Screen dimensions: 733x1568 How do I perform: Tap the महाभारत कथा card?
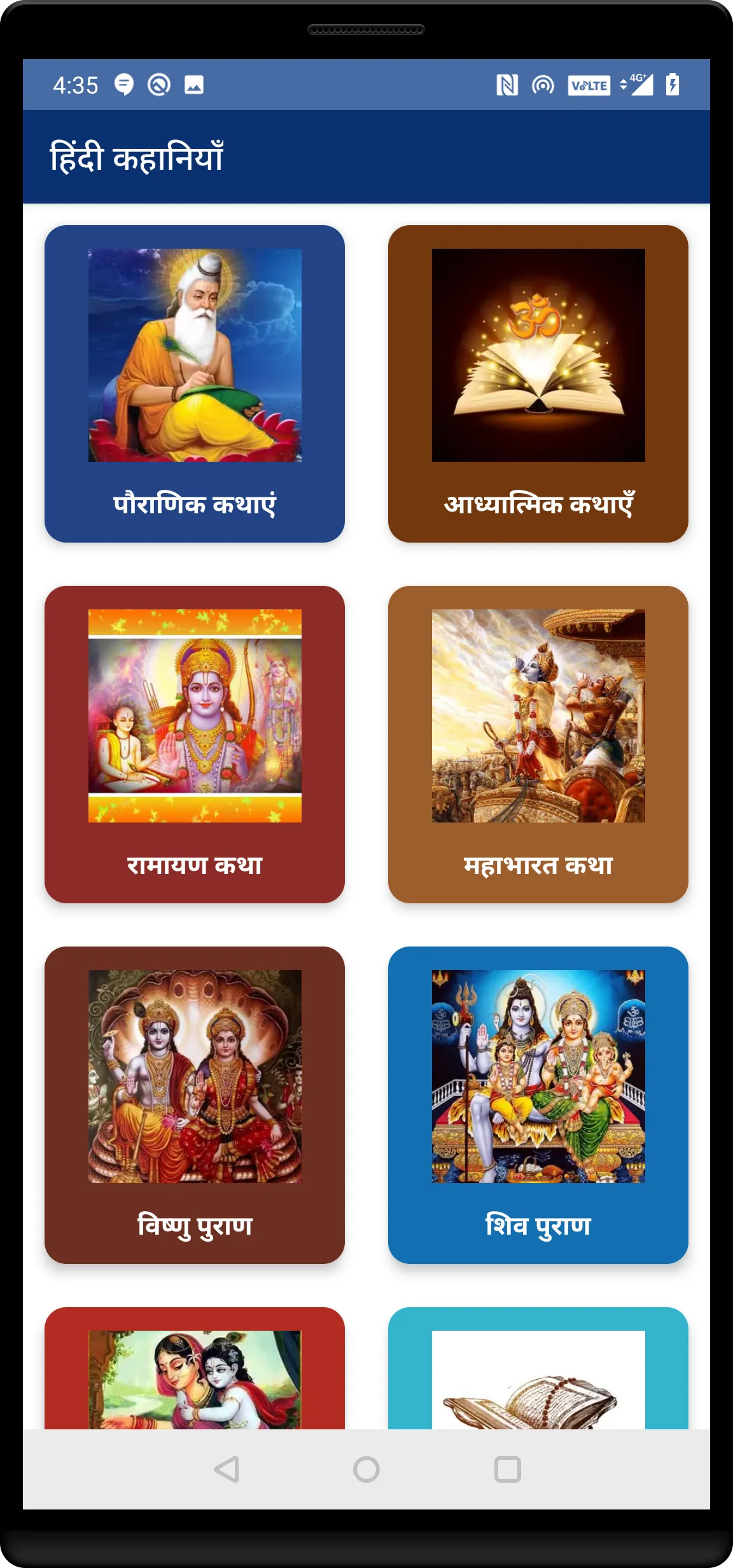(538, 744)
